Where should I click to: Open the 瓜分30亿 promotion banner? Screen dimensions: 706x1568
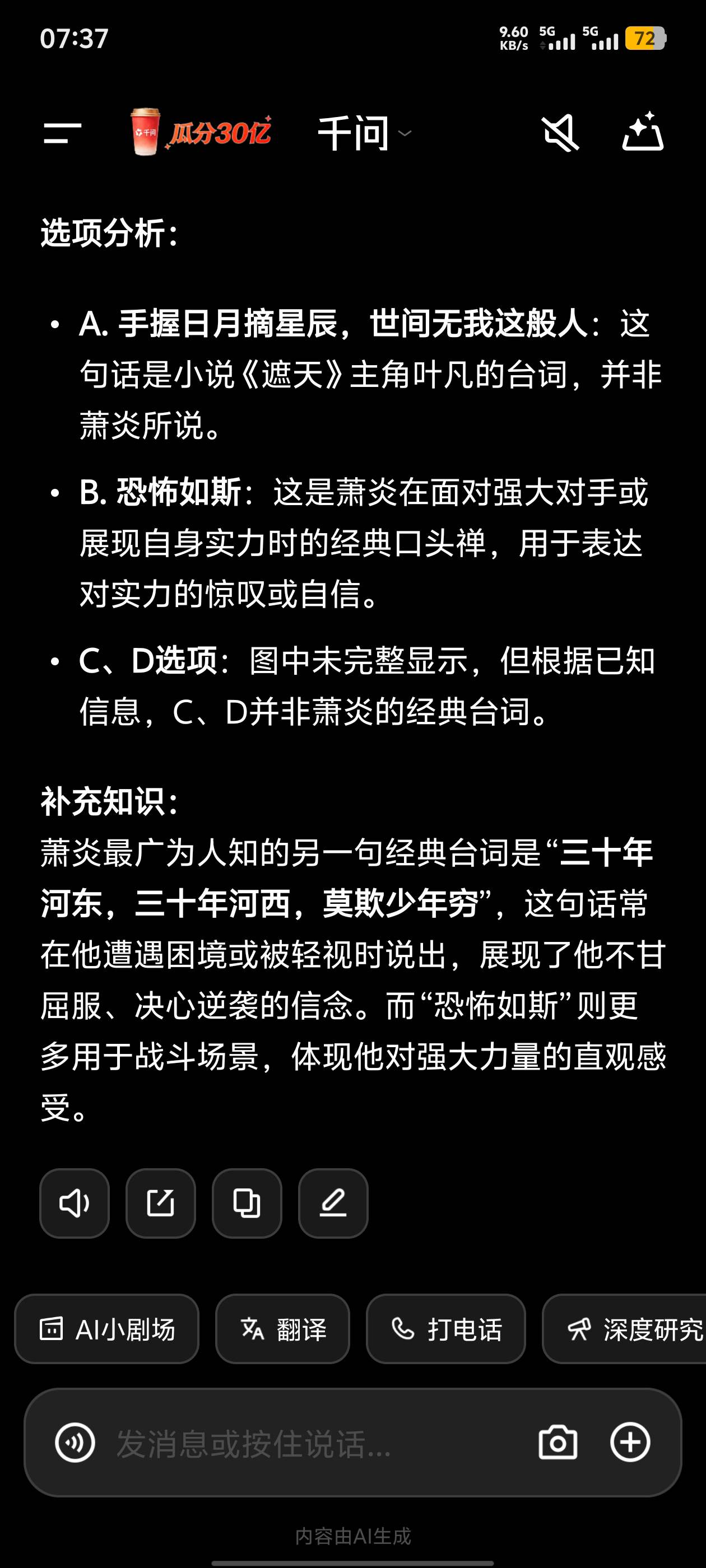point(201,133)
